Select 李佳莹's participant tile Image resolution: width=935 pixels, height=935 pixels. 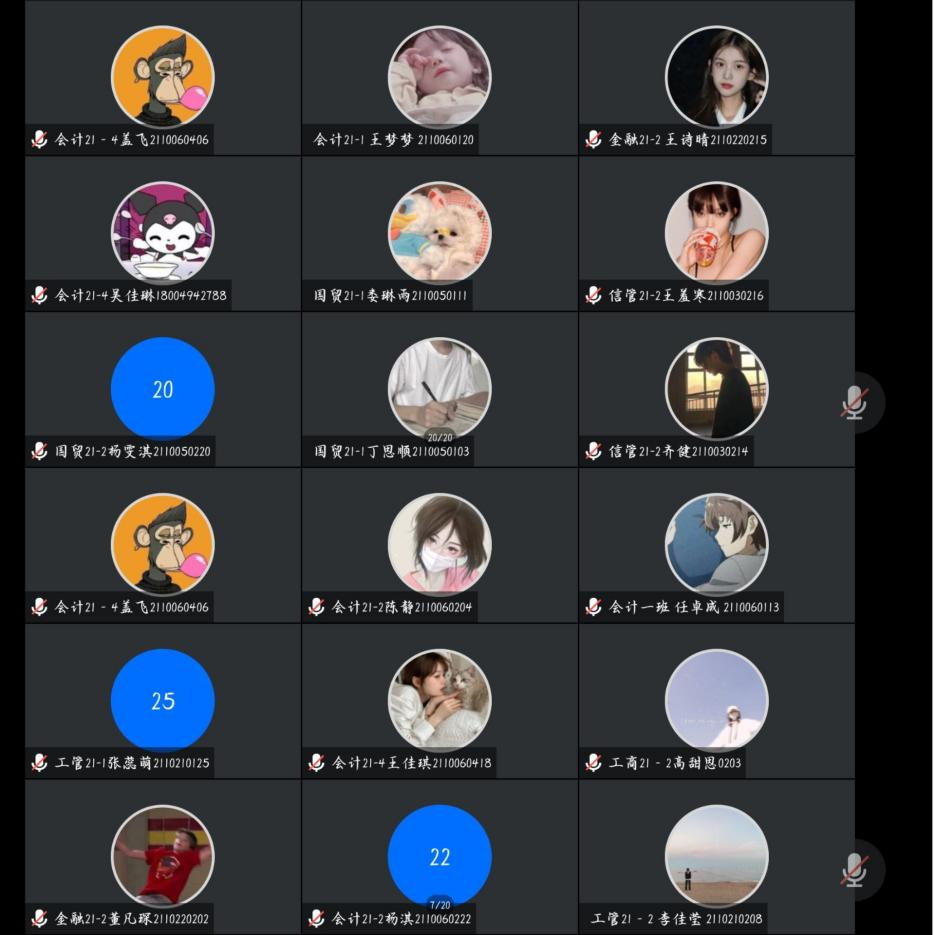(x=716, y=857)
